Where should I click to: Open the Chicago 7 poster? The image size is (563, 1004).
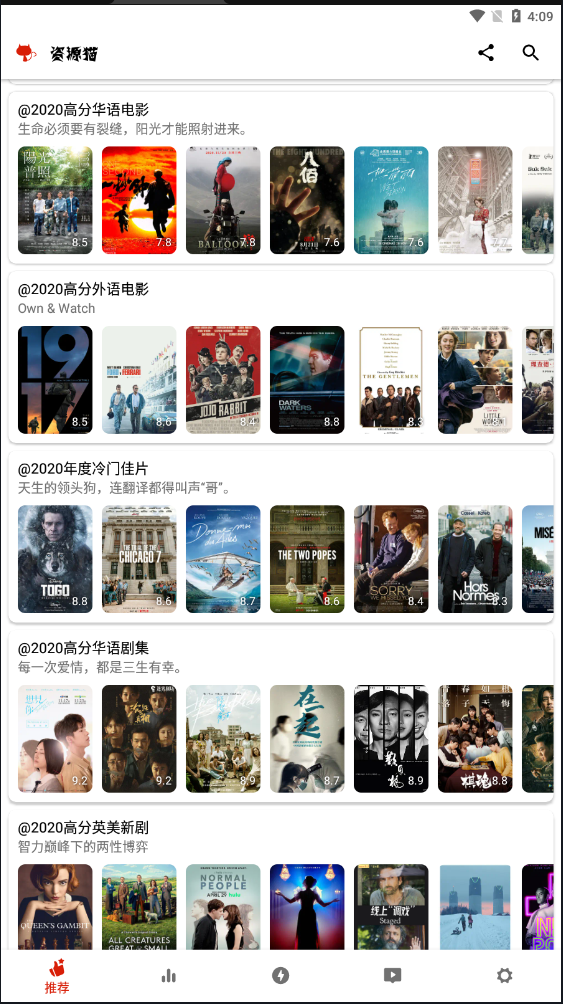139,559
